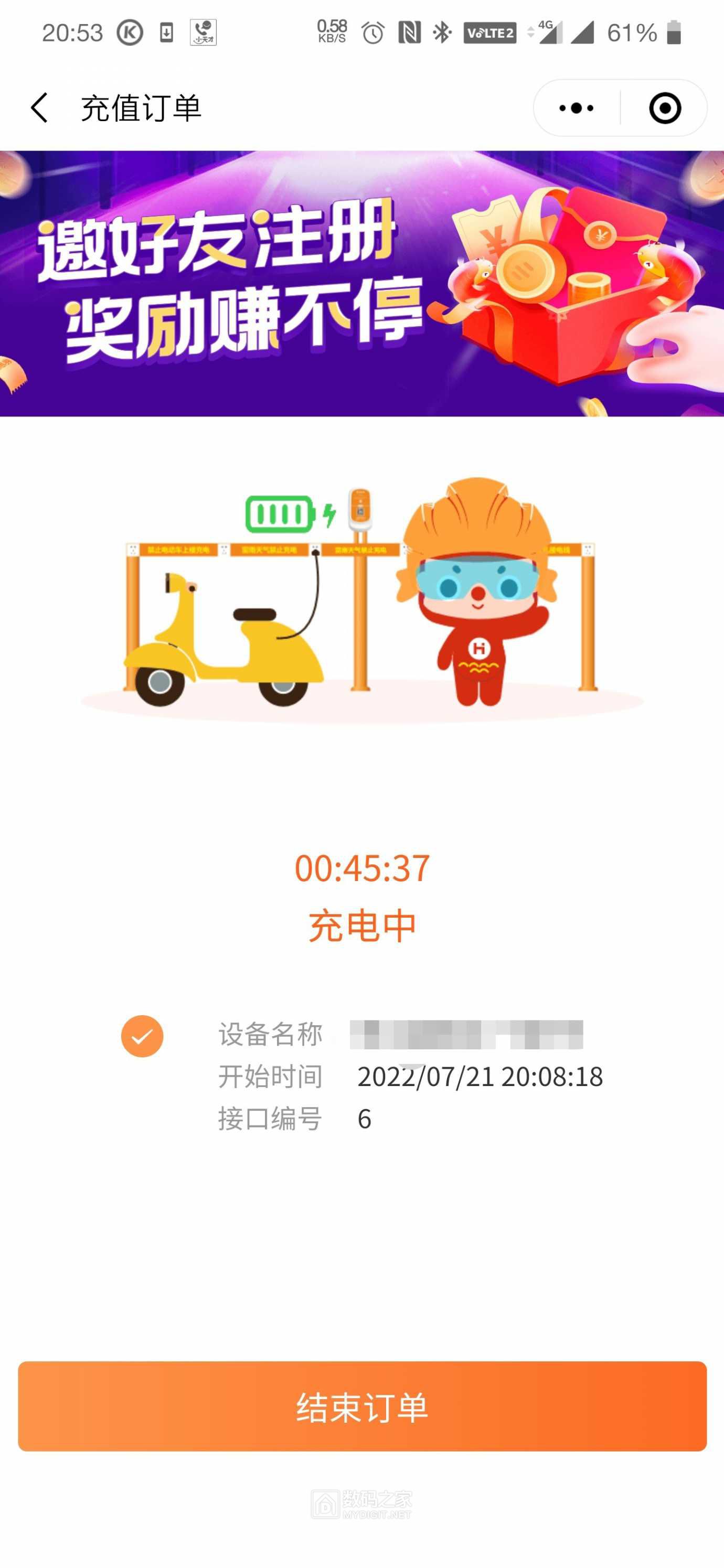Image resolution: width=724 pixels, height=1568 pixels.
Task: End the charging order with 结束订单
Action: pos(361,1406)
